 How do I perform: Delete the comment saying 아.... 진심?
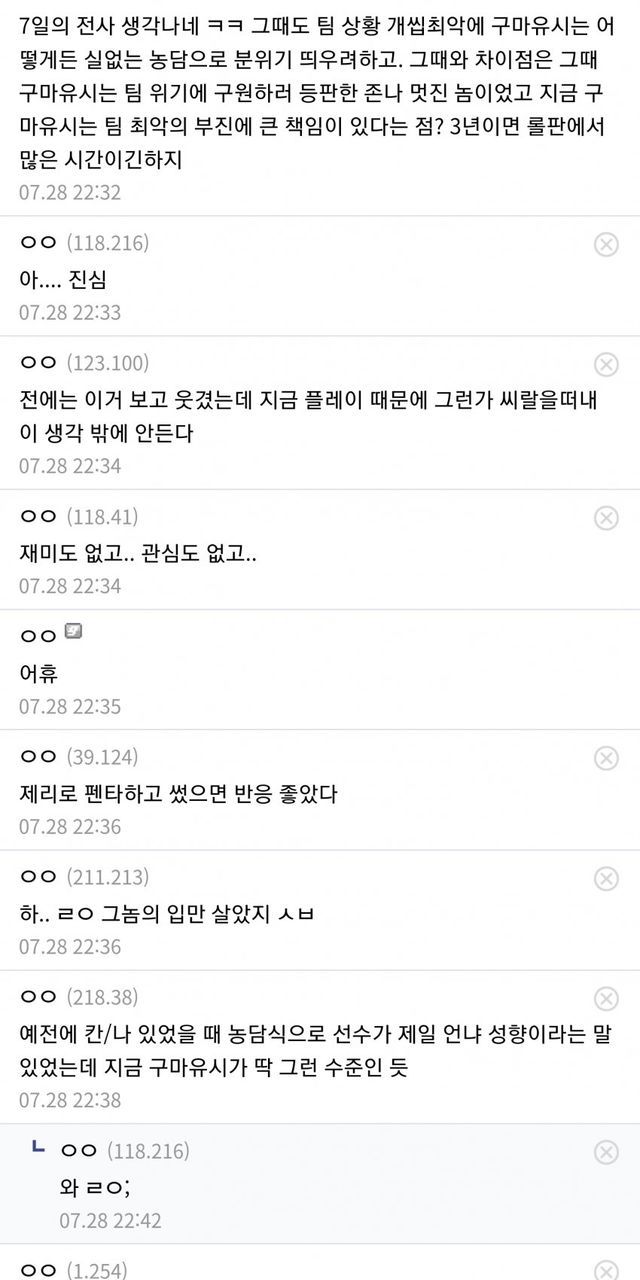606,243
